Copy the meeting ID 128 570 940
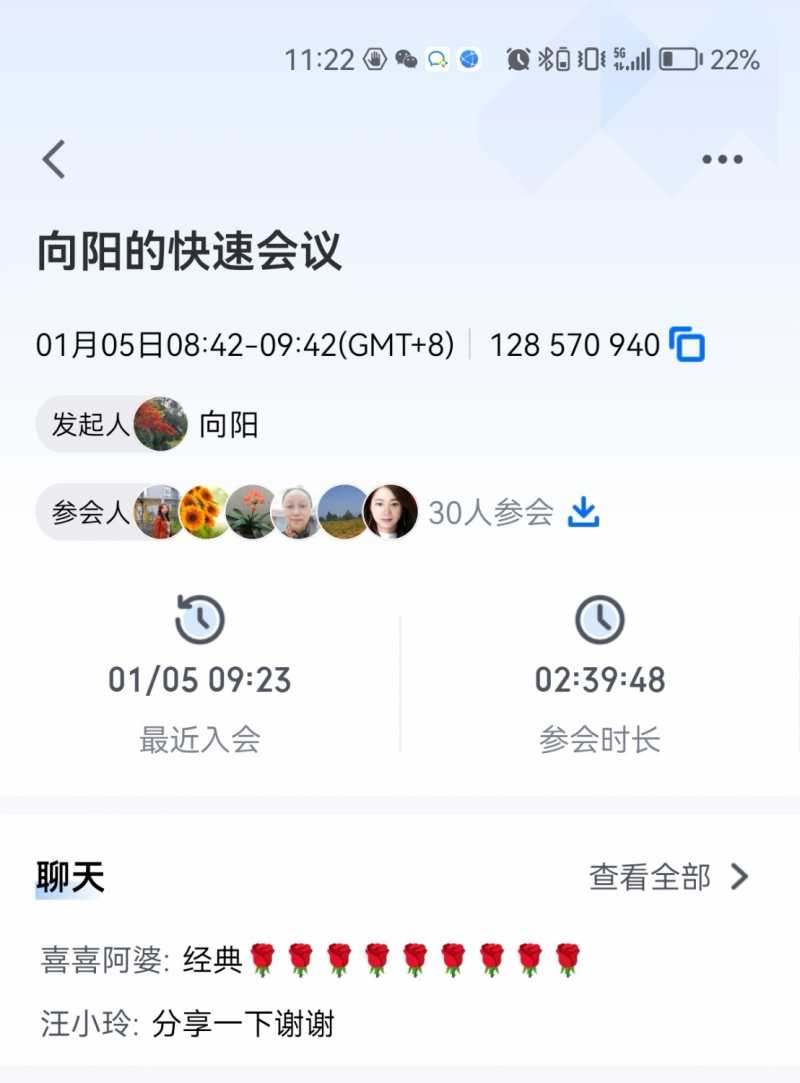Screen dimensions: 800x1083 688,344
